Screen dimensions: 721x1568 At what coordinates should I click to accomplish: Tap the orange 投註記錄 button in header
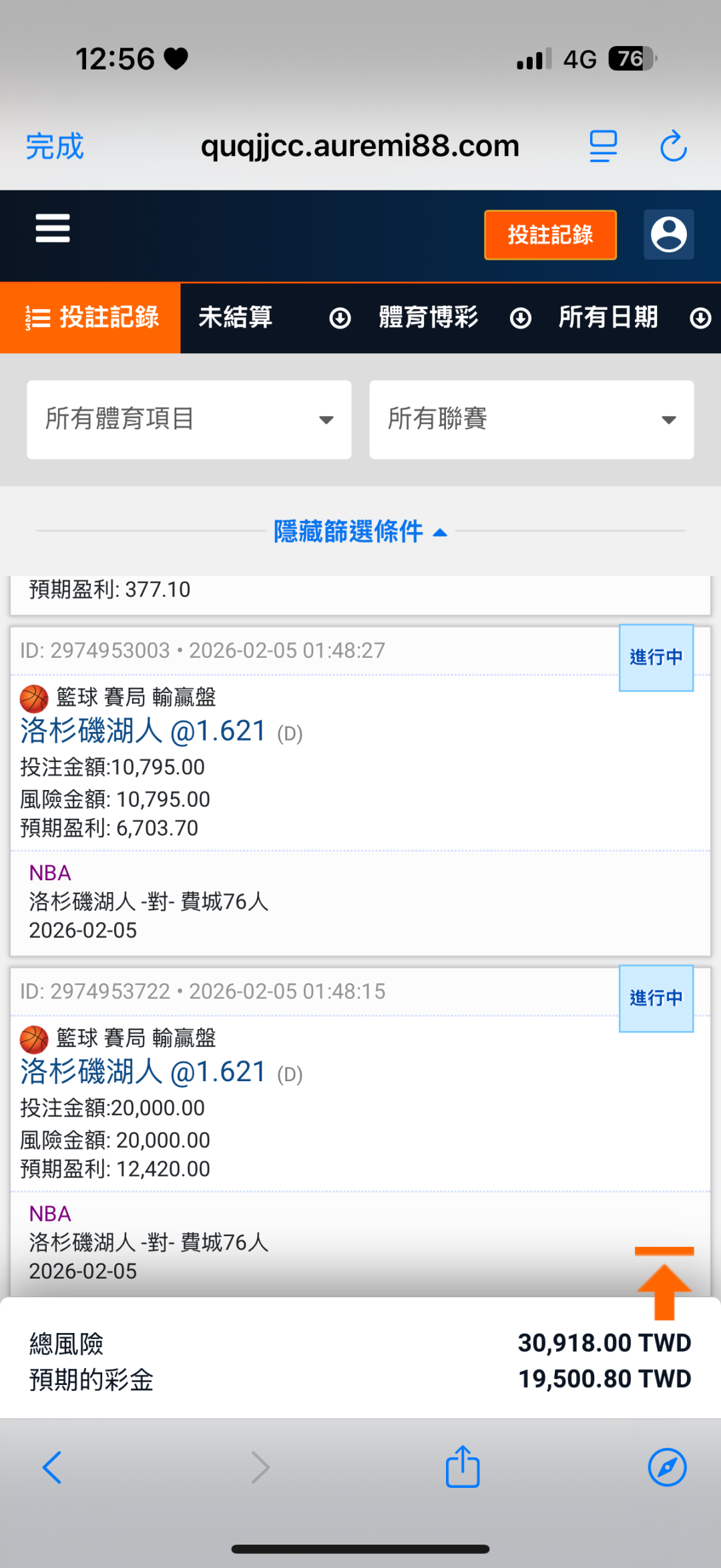[x=550, y=235]
